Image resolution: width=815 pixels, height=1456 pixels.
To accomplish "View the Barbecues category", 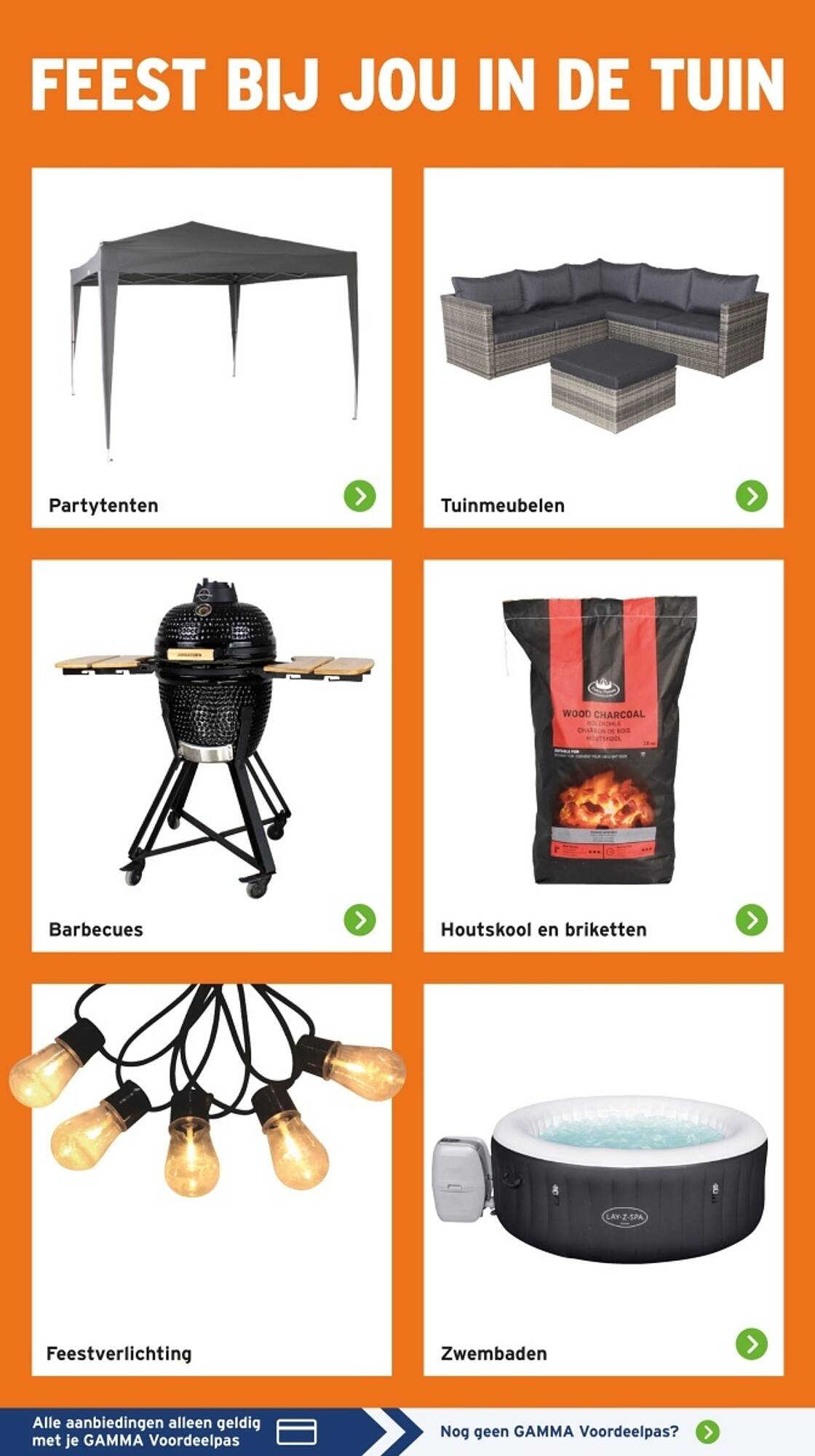I will 212,756.
